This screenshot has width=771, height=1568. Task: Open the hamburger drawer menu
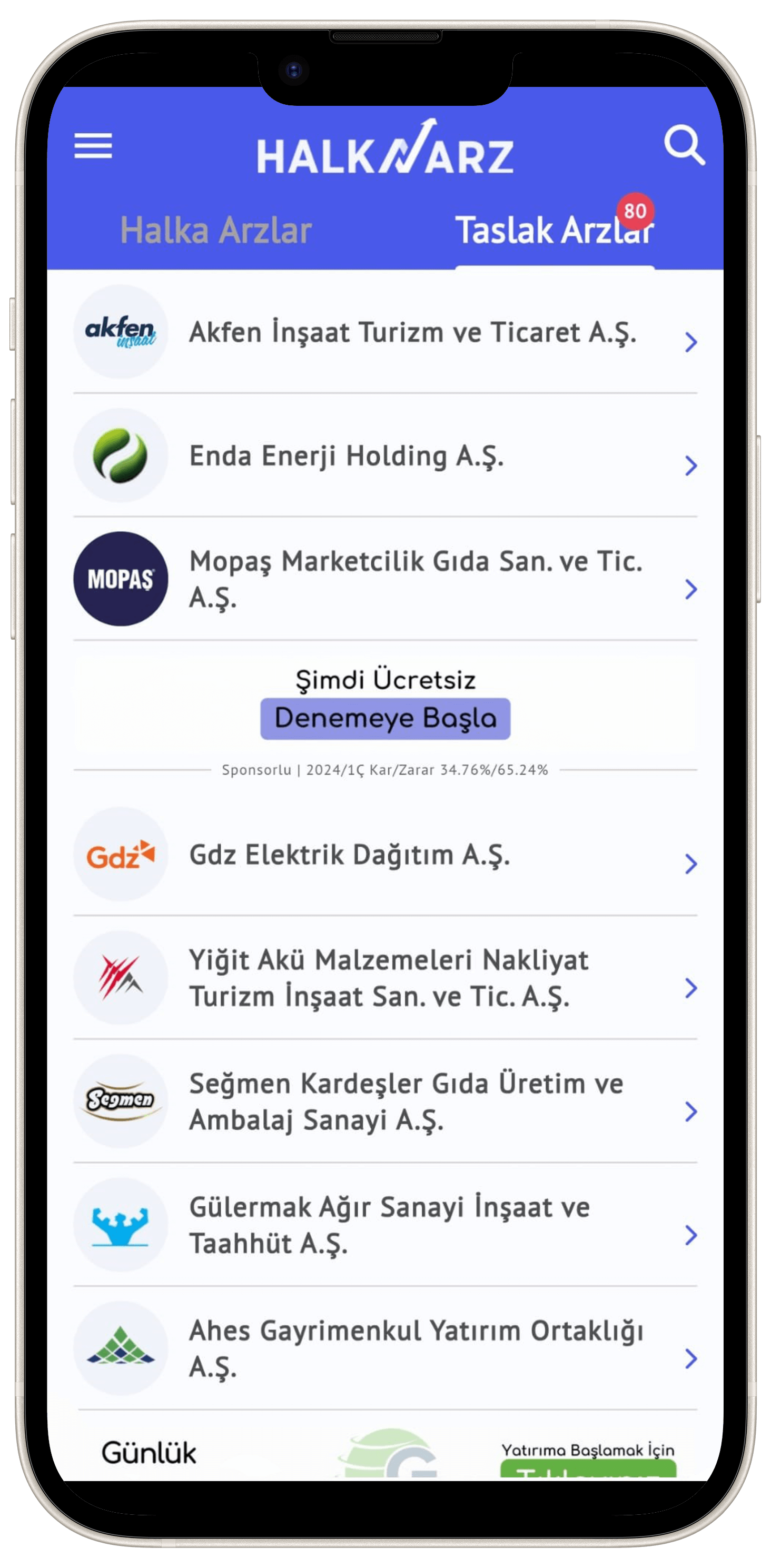click(93, 146)
